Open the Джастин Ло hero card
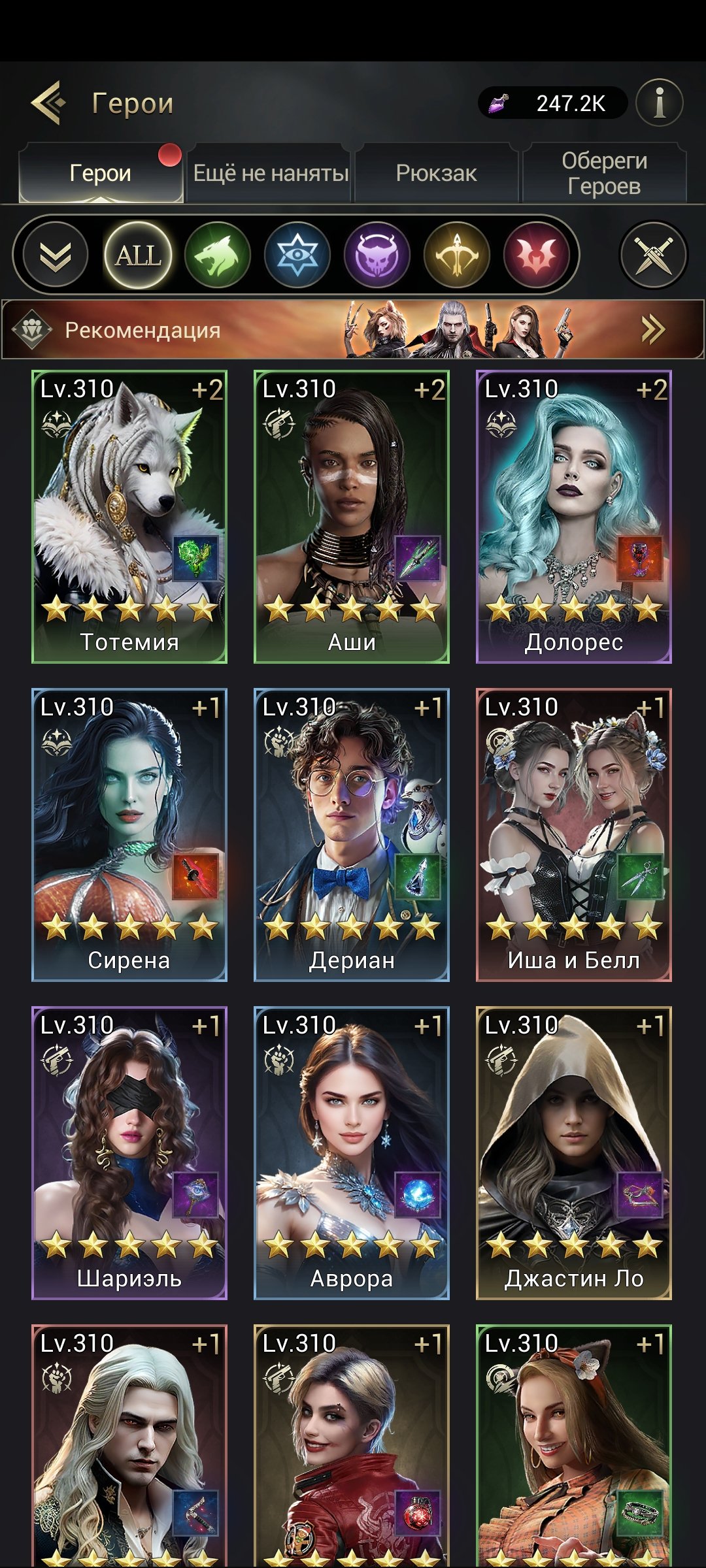This screenshot has width=706, height=1568. (x=574, y=1153)
